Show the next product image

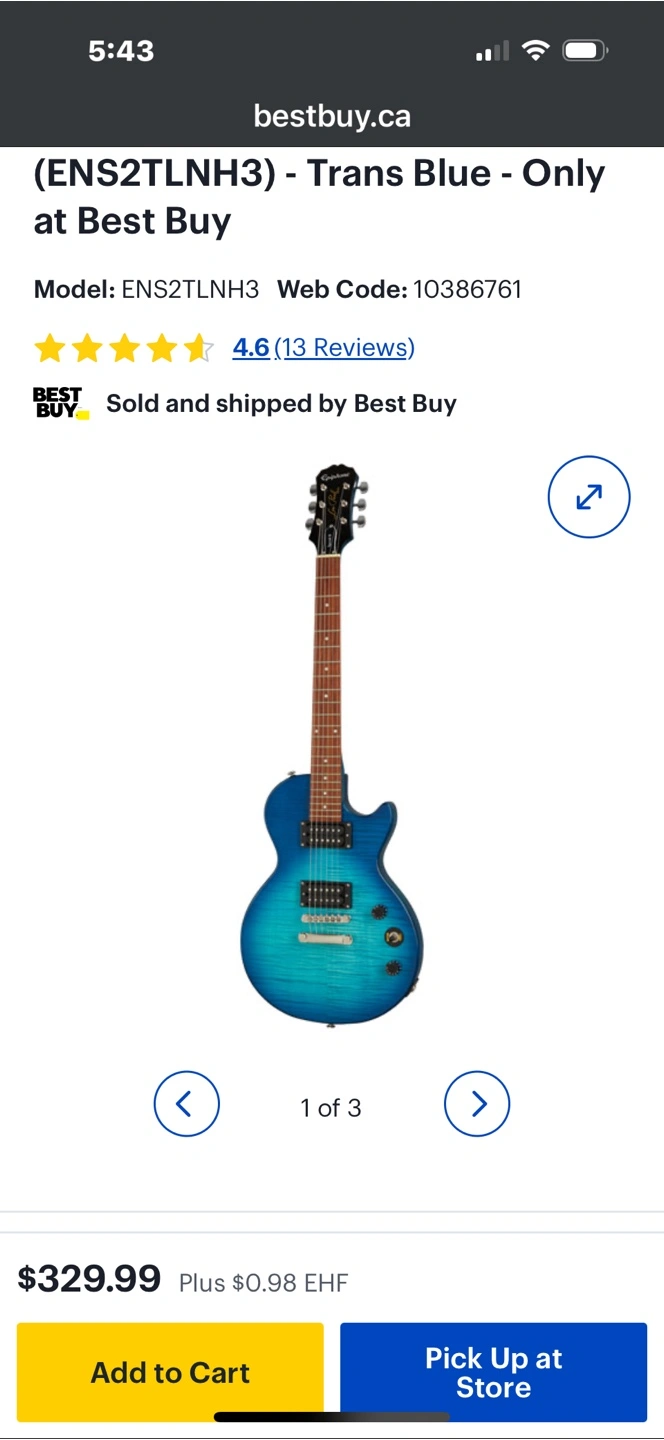tap(477, 1104)
